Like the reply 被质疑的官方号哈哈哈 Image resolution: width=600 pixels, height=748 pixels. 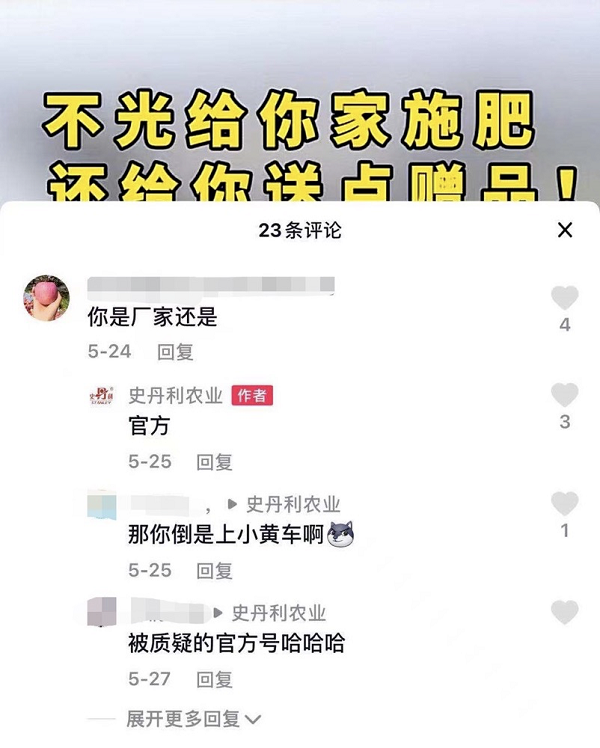[565, 613]
